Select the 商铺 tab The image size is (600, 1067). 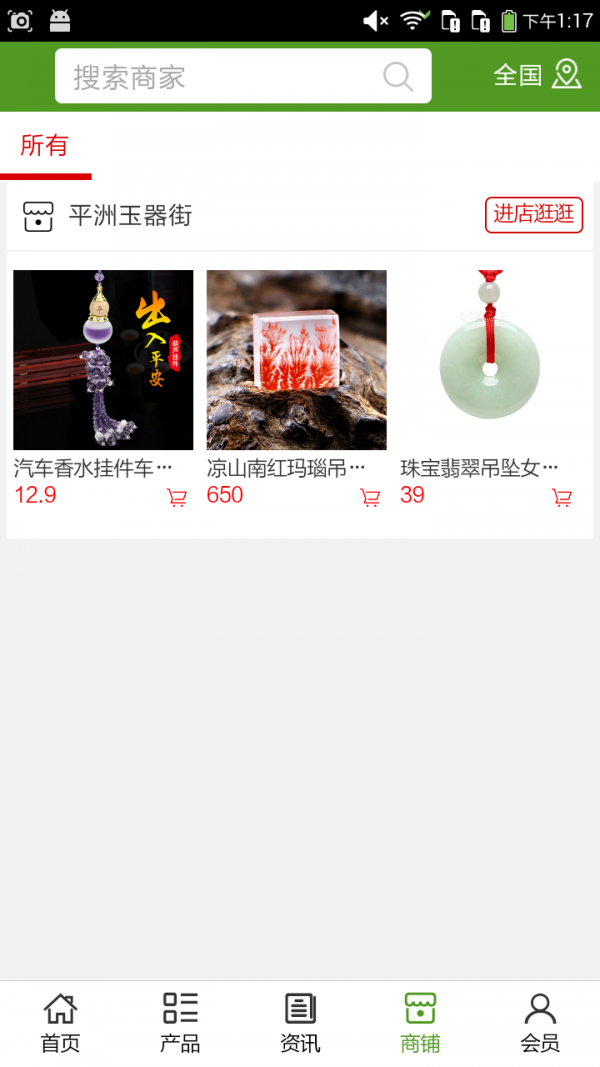[420, 1022]
